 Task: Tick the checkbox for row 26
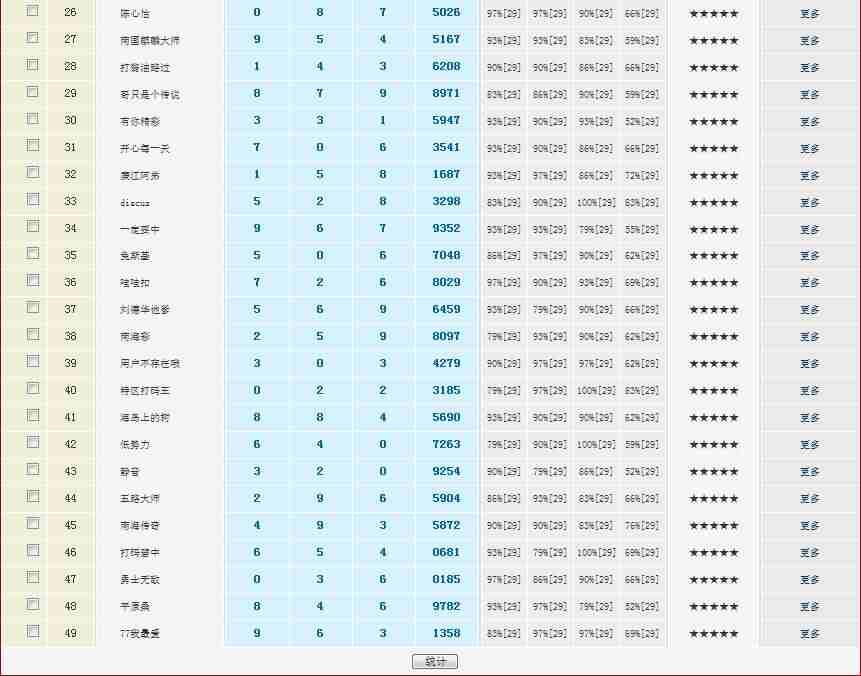(x=33, y=11)
